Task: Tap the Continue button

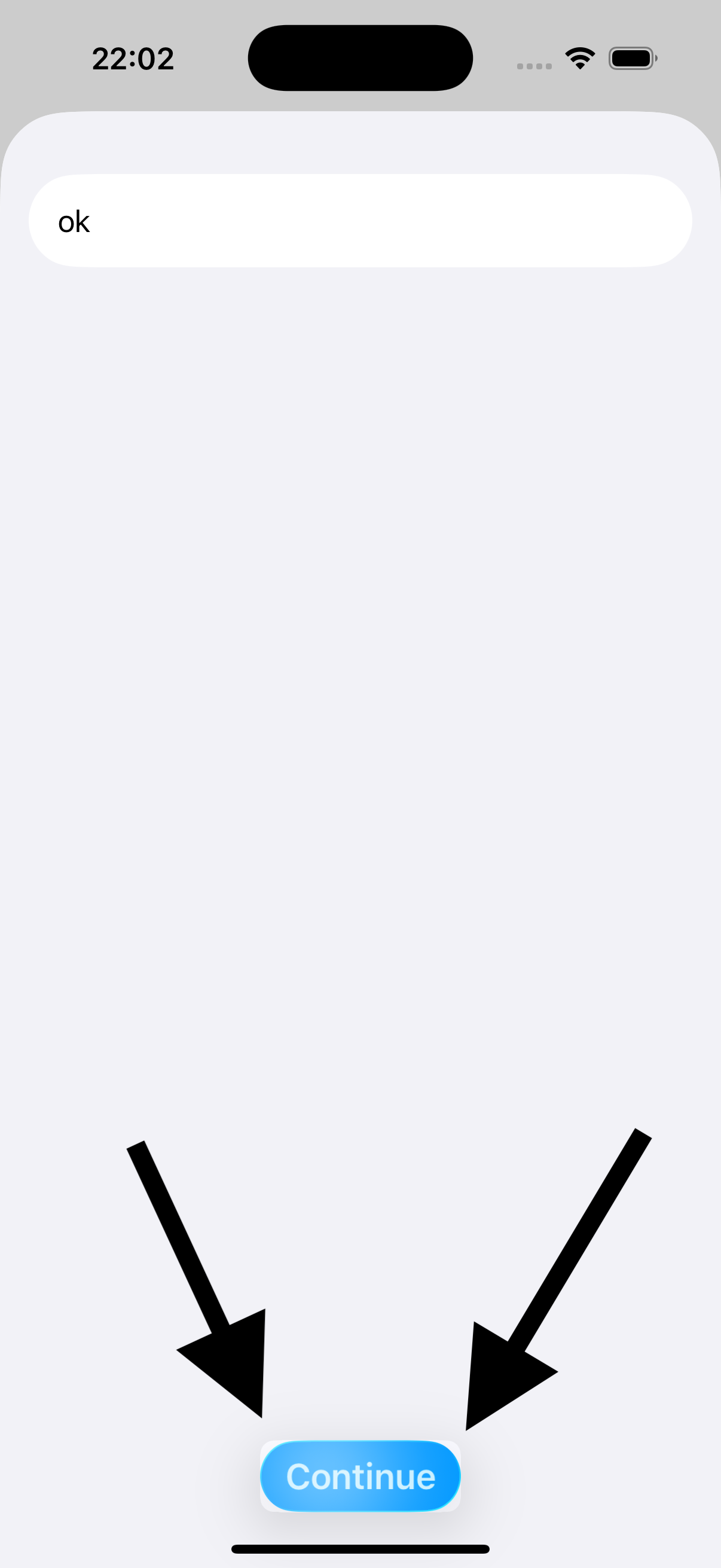Action: coord(360,1476)
